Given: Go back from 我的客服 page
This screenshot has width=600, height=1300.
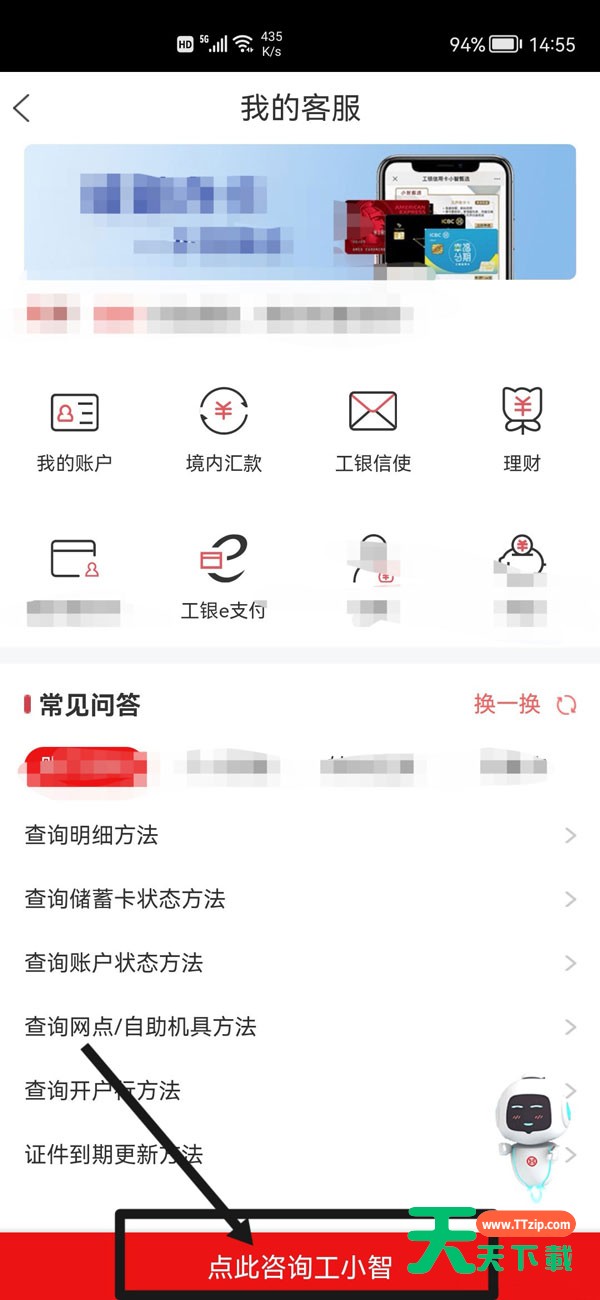Looking at the screenshot, I should 22,108.
